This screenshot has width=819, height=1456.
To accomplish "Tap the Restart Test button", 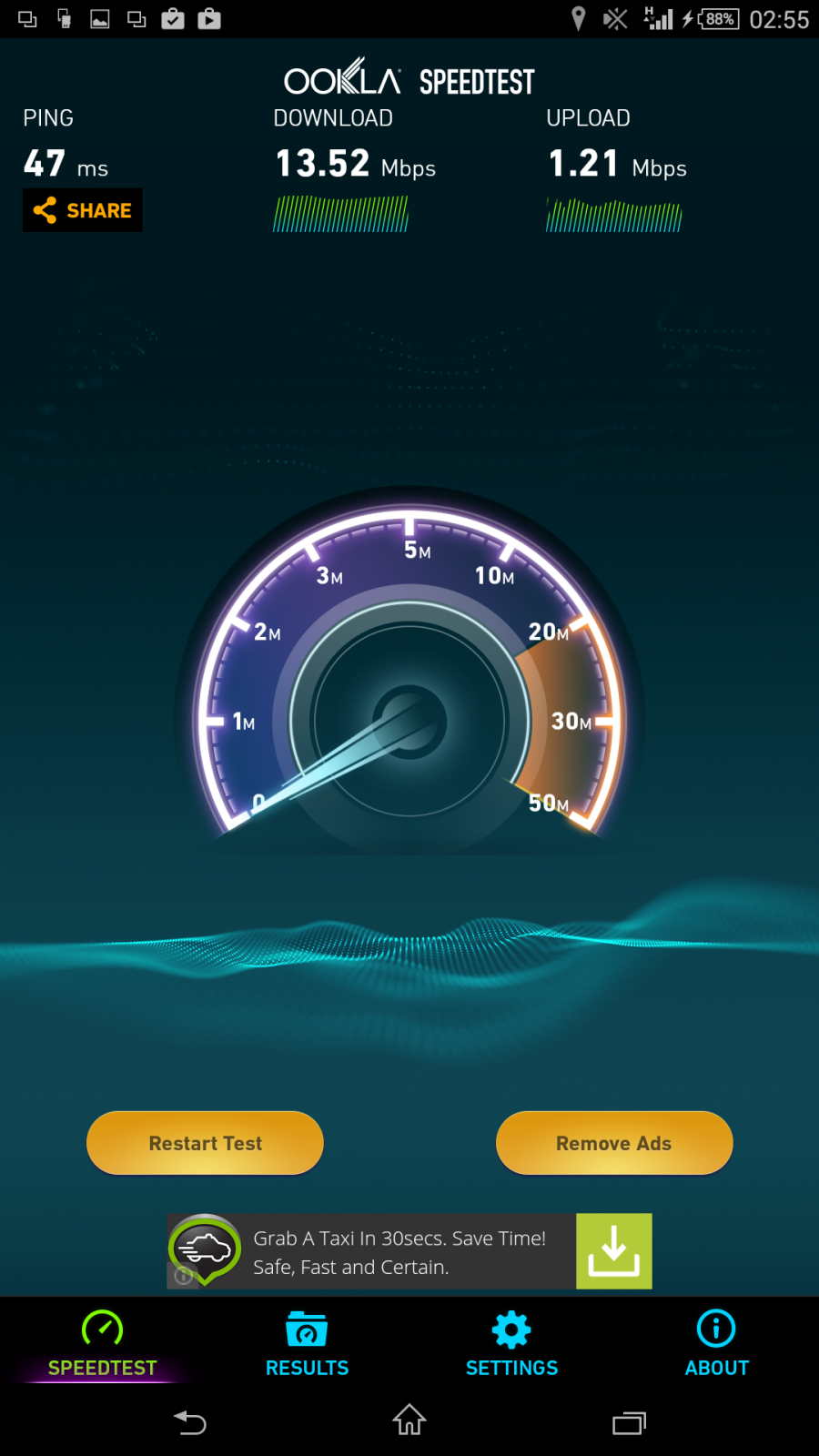I will (205, 1143).
